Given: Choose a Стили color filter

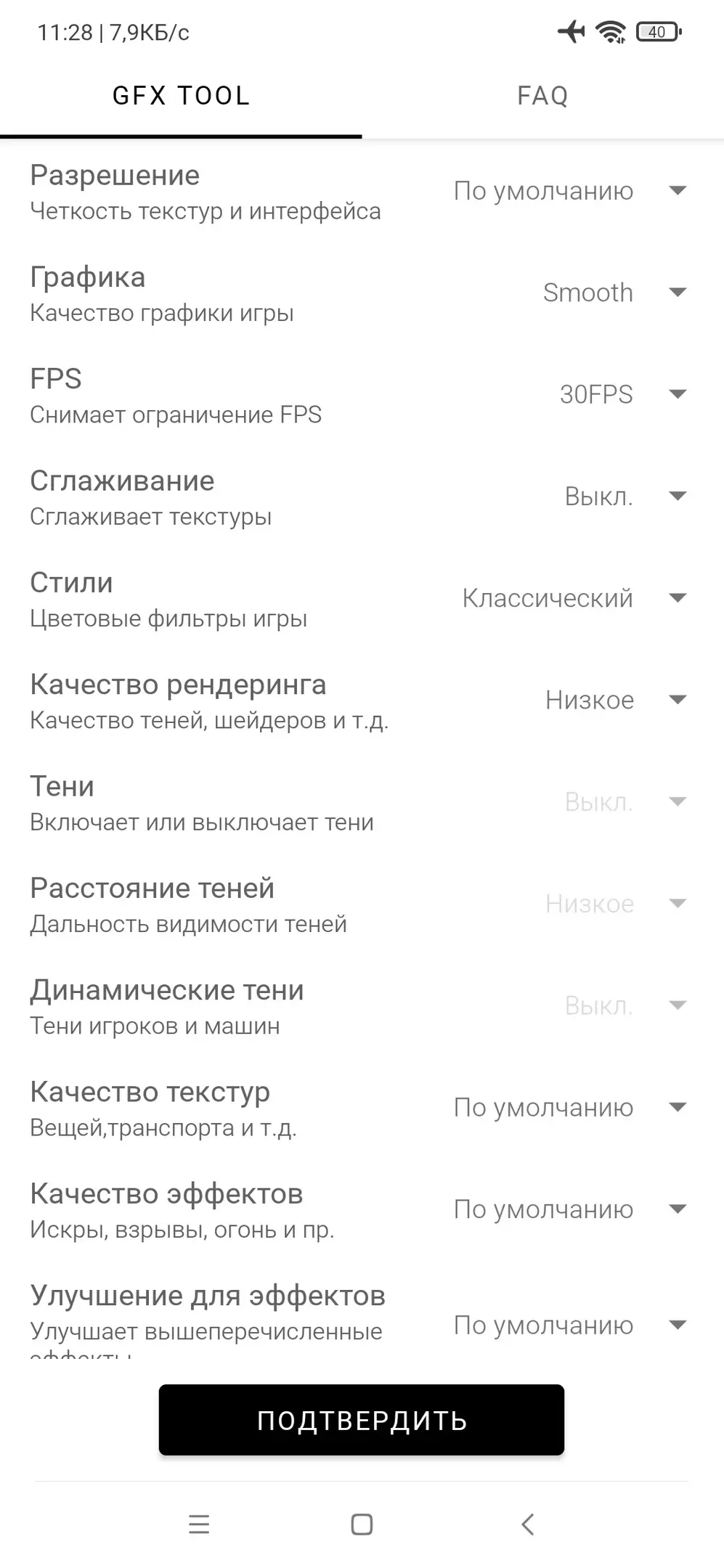Looking at the screenshot, I should tap(574, 599).
